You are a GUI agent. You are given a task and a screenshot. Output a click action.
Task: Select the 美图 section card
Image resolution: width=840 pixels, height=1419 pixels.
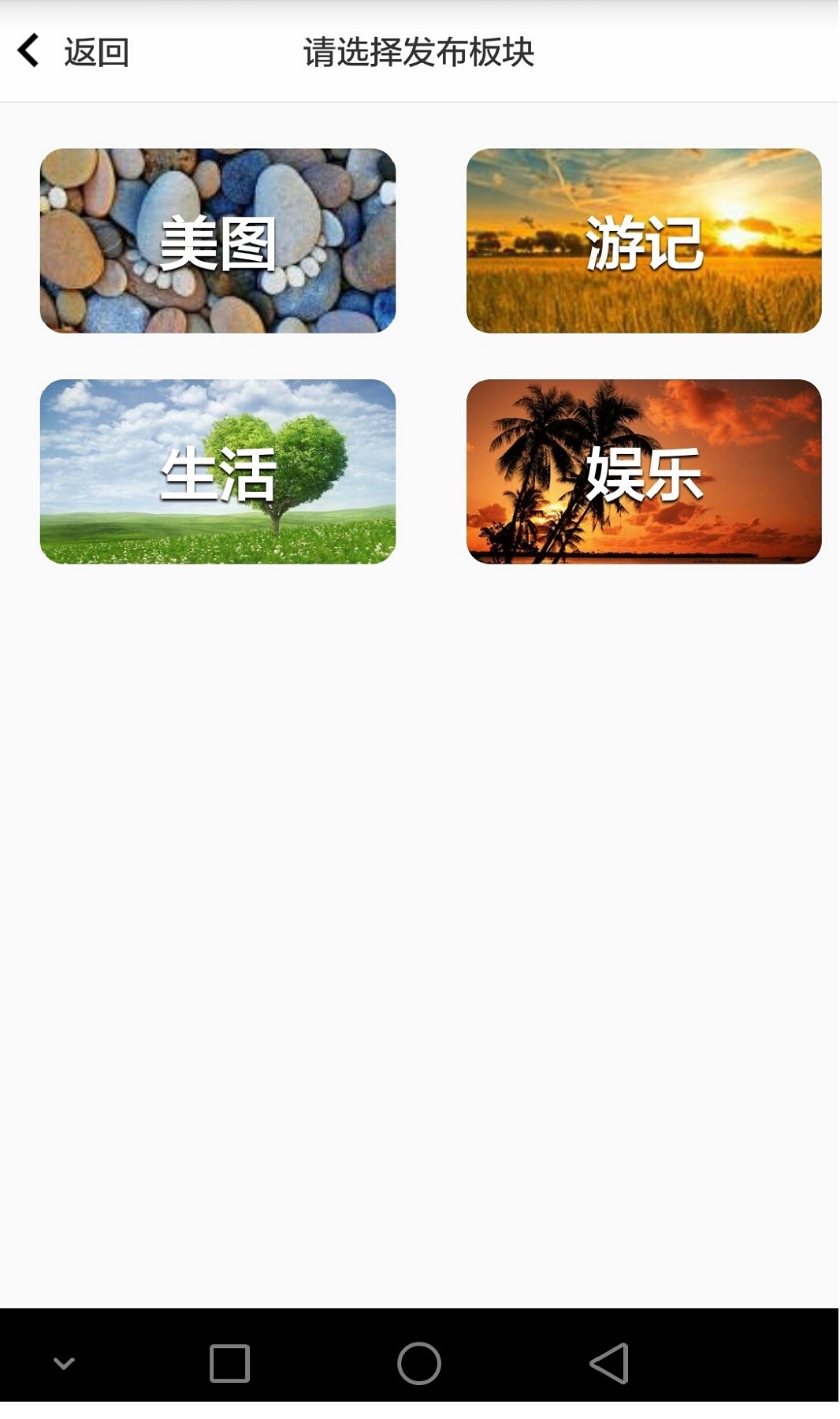coord(217,240)
